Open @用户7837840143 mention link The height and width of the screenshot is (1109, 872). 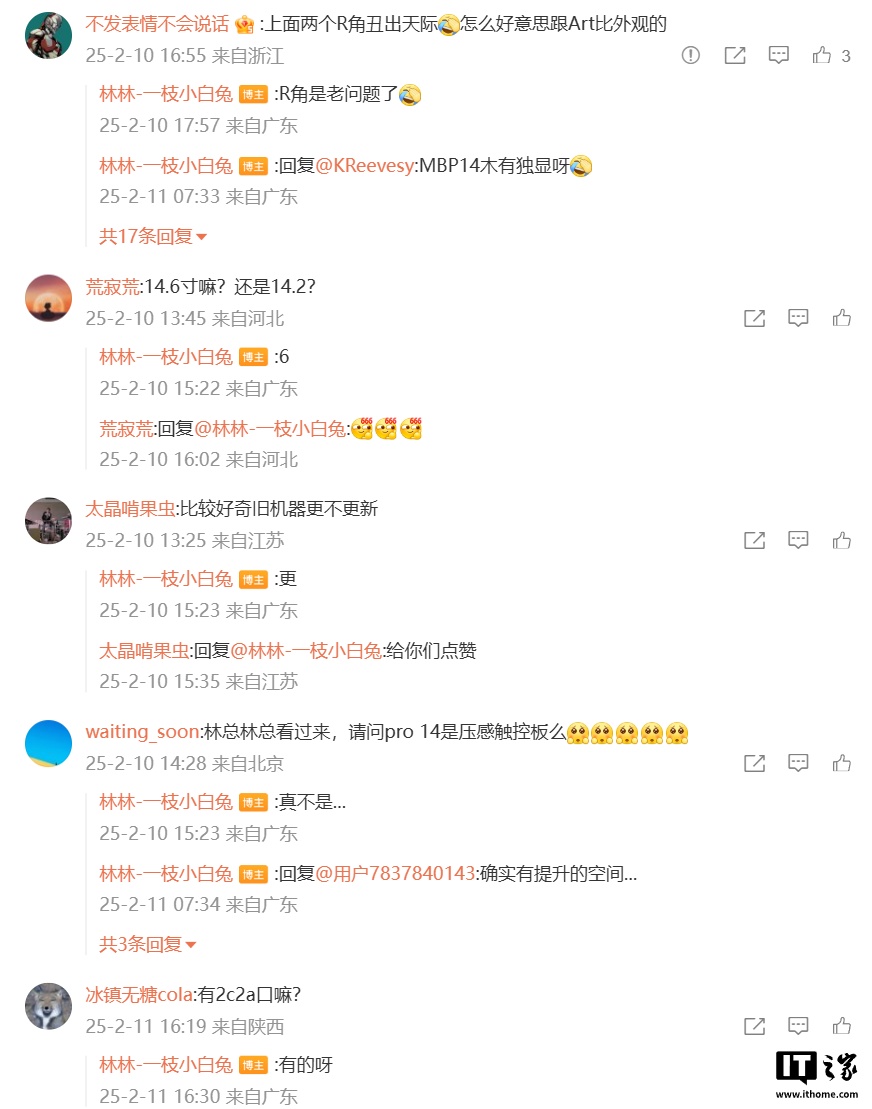[394, 874]
